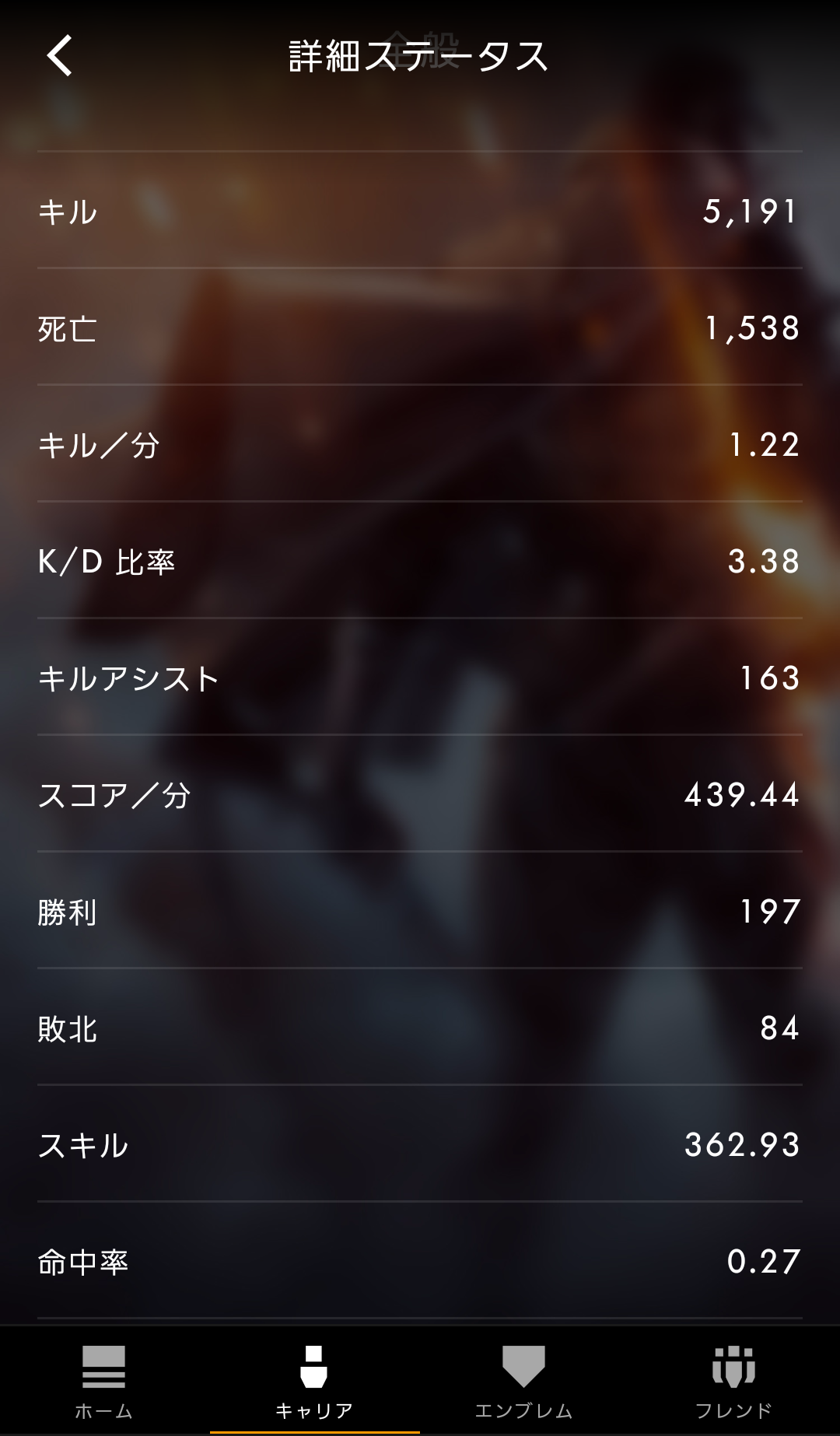This screenshot has height=1436, width=840.
Task: Switch to the フレンド tab
Action: (x=733, y=1381)
